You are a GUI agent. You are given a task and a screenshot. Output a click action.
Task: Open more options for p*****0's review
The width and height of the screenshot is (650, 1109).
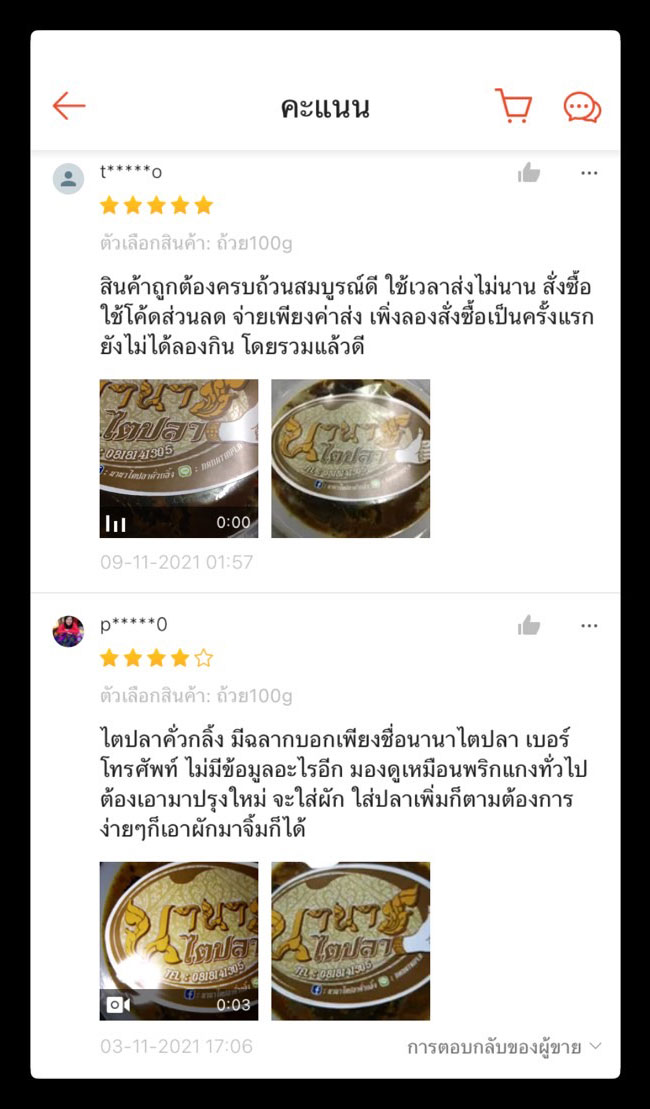click(589, 626)
